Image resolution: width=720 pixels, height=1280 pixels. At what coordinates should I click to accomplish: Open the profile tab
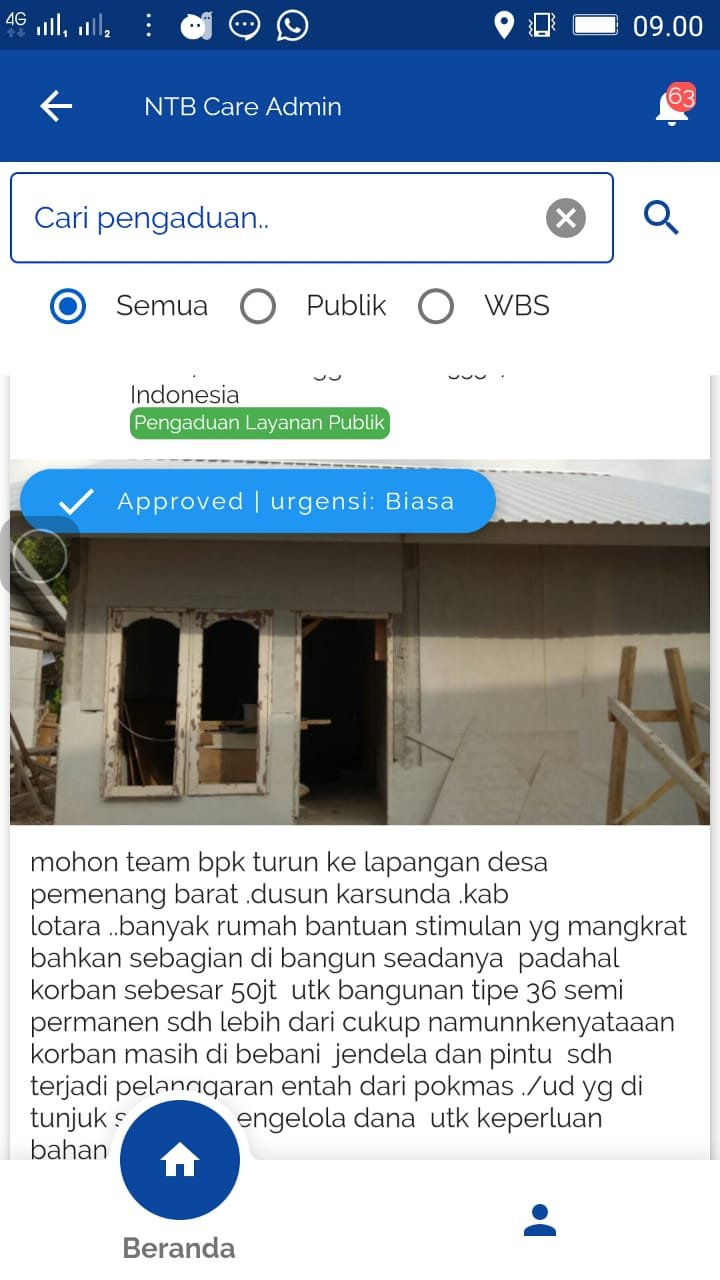(540, 1220)
